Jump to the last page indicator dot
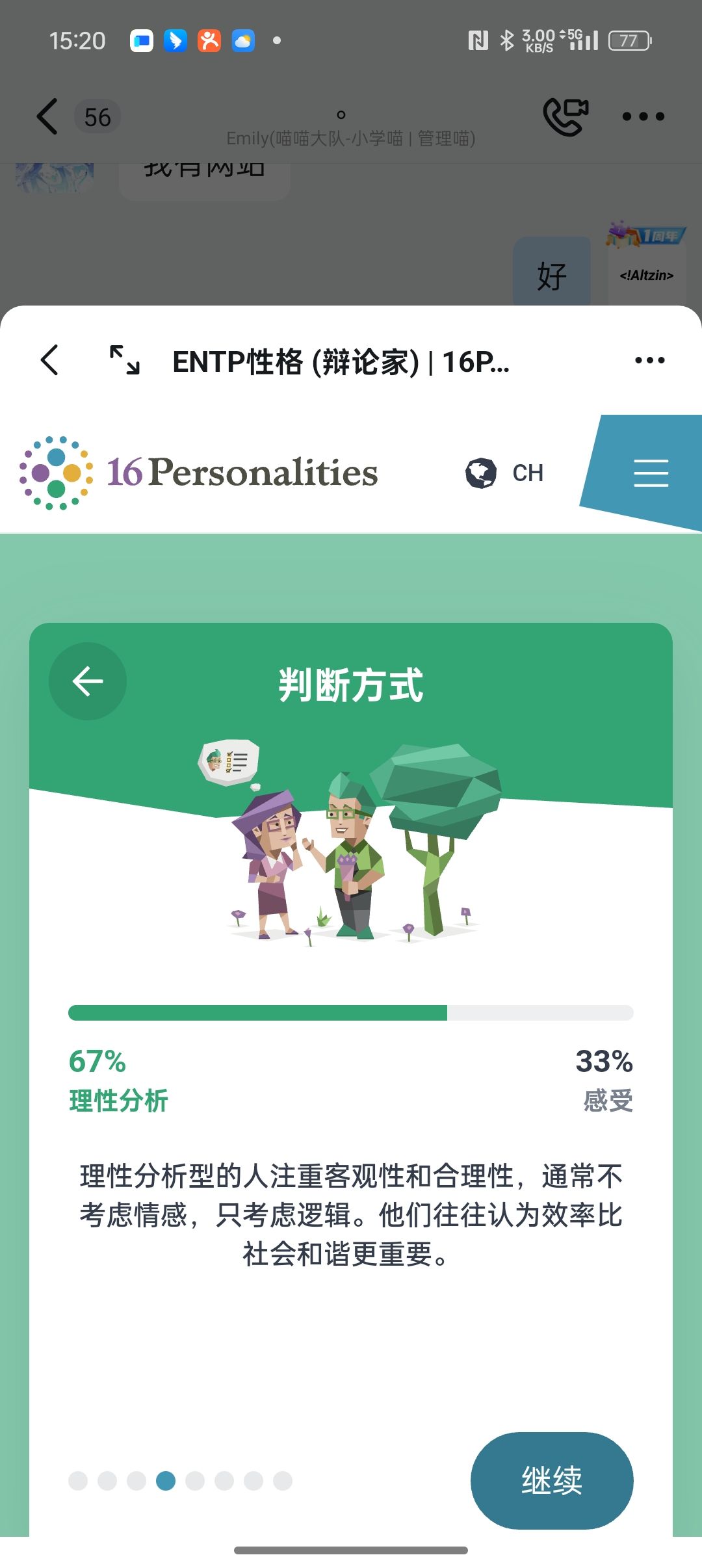Image resolution: width=702 pixels, height=1568 pixels. [x=283, y=1481]
